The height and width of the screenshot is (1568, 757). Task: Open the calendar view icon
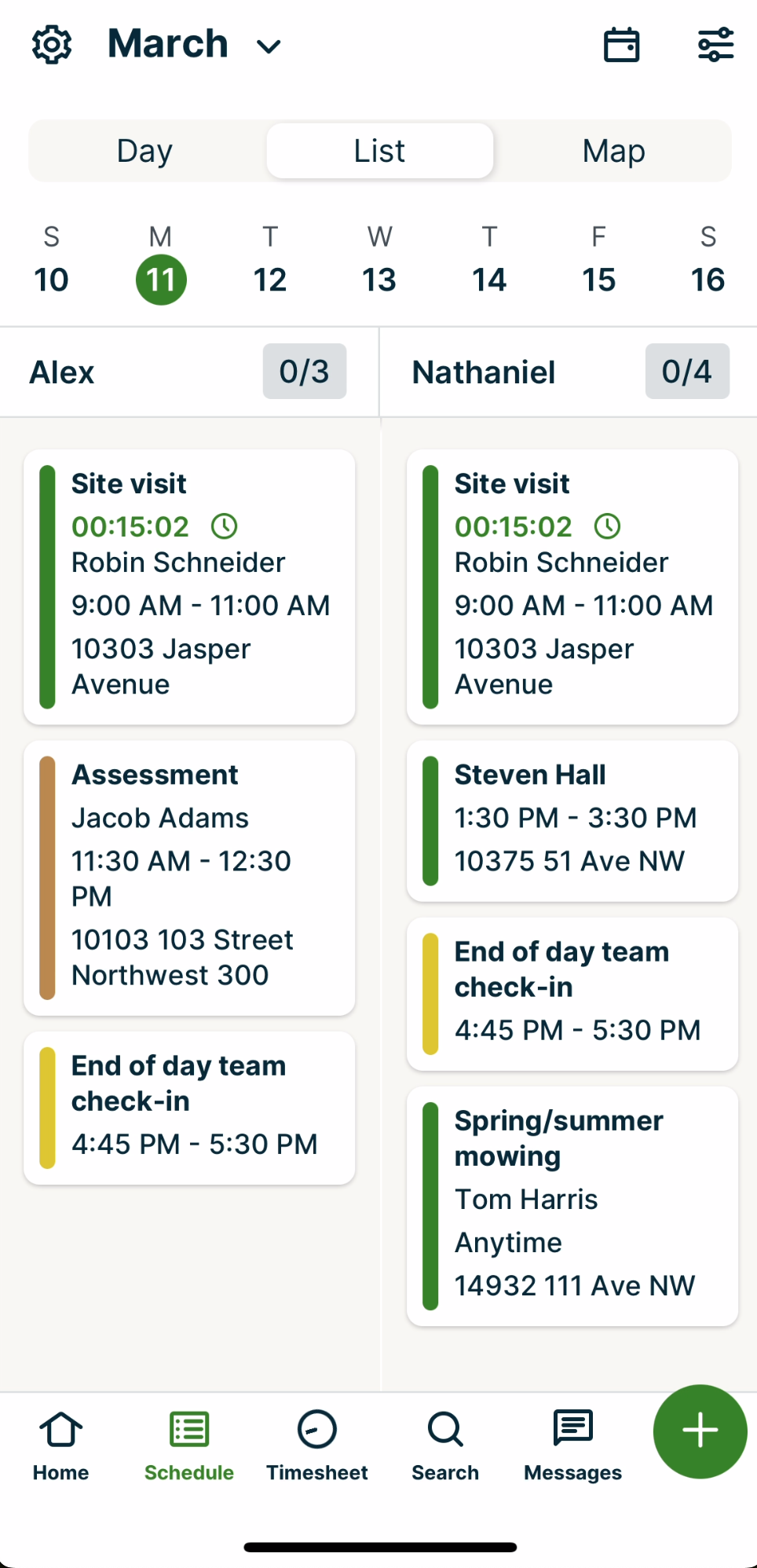[621, 46]
